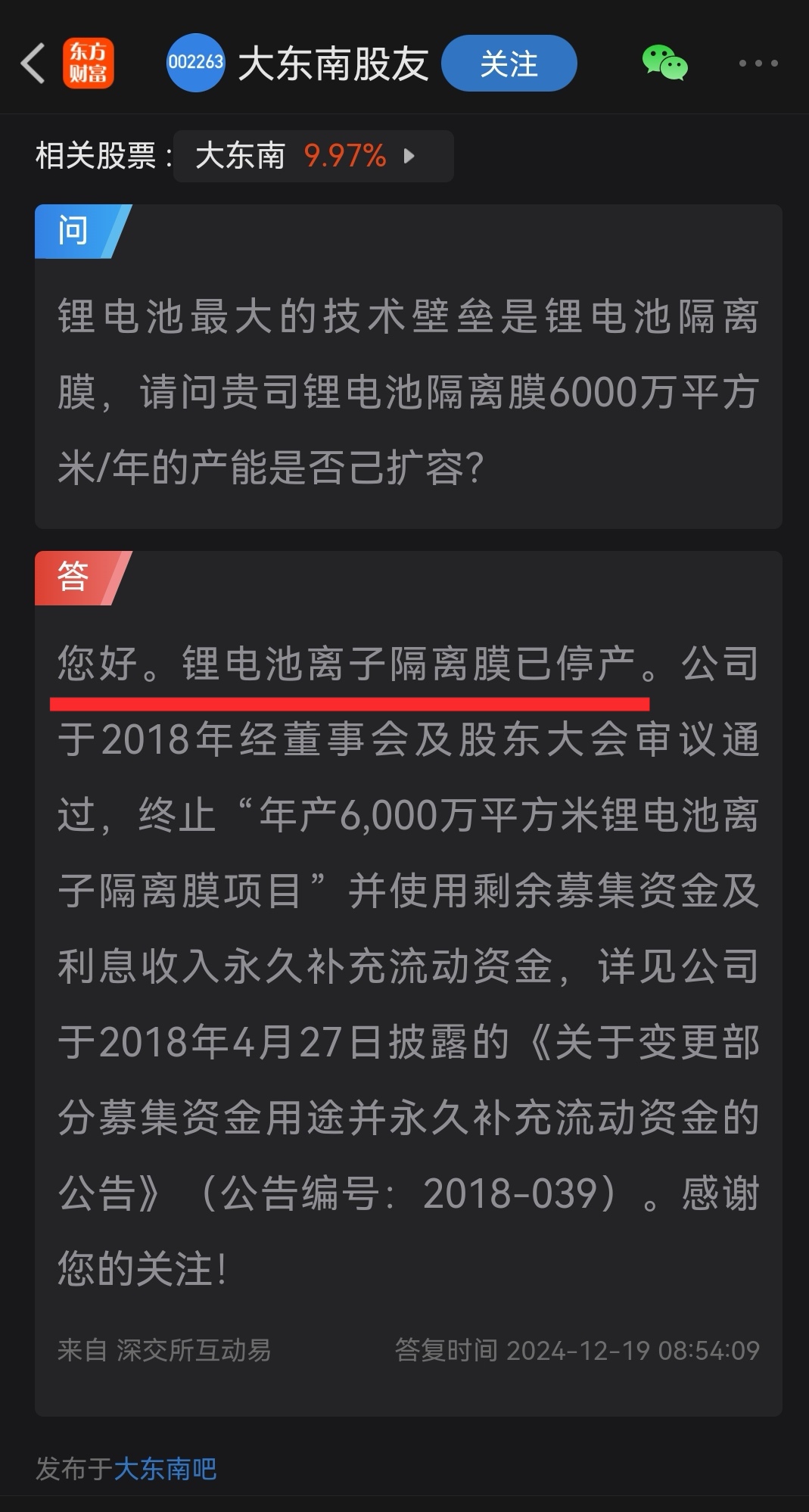Open the related stock 大东南 9.97% chip
The width and height of the screenshot is (809, 1512).
tap(313, 156)
